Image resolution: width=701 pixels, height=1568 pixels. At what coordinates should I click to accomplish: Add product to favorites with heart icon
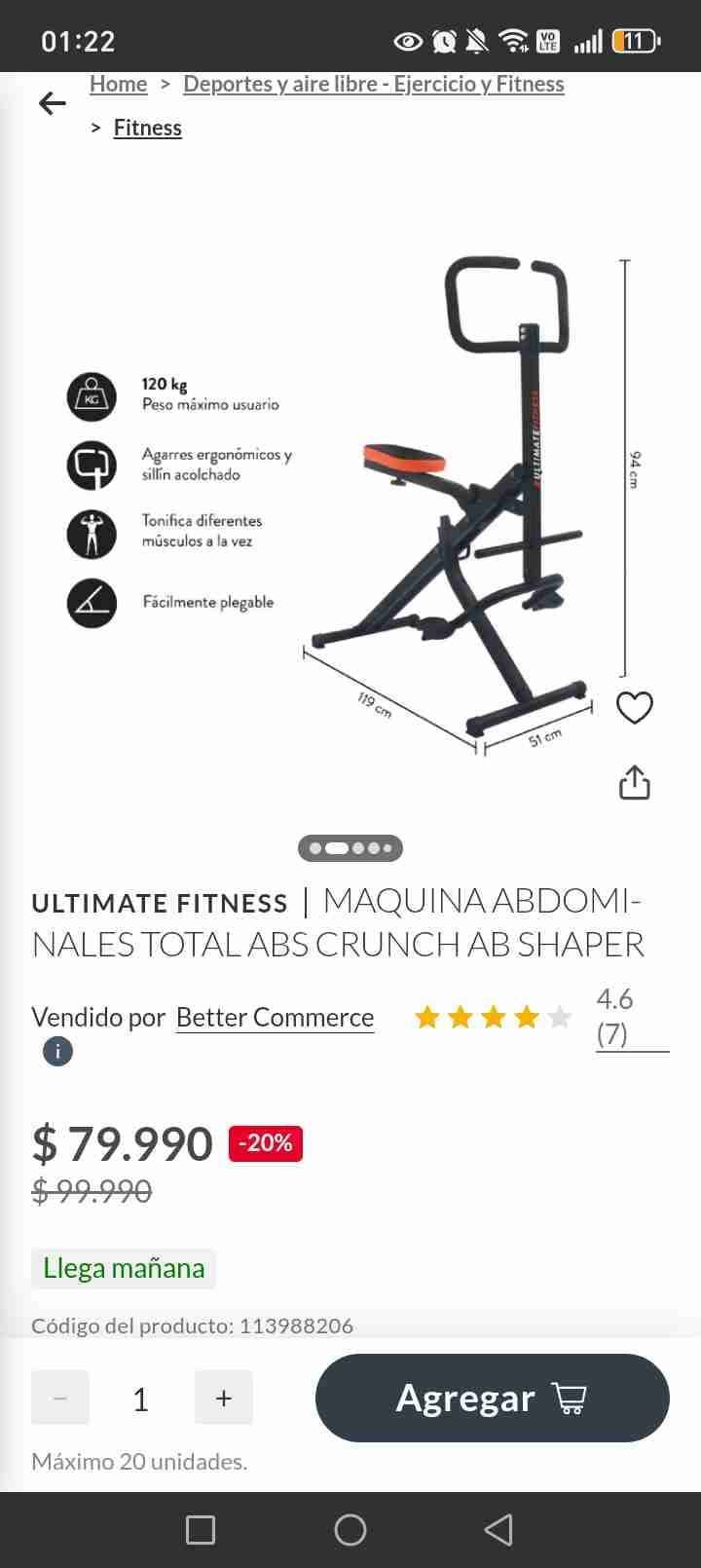point(635,708)
